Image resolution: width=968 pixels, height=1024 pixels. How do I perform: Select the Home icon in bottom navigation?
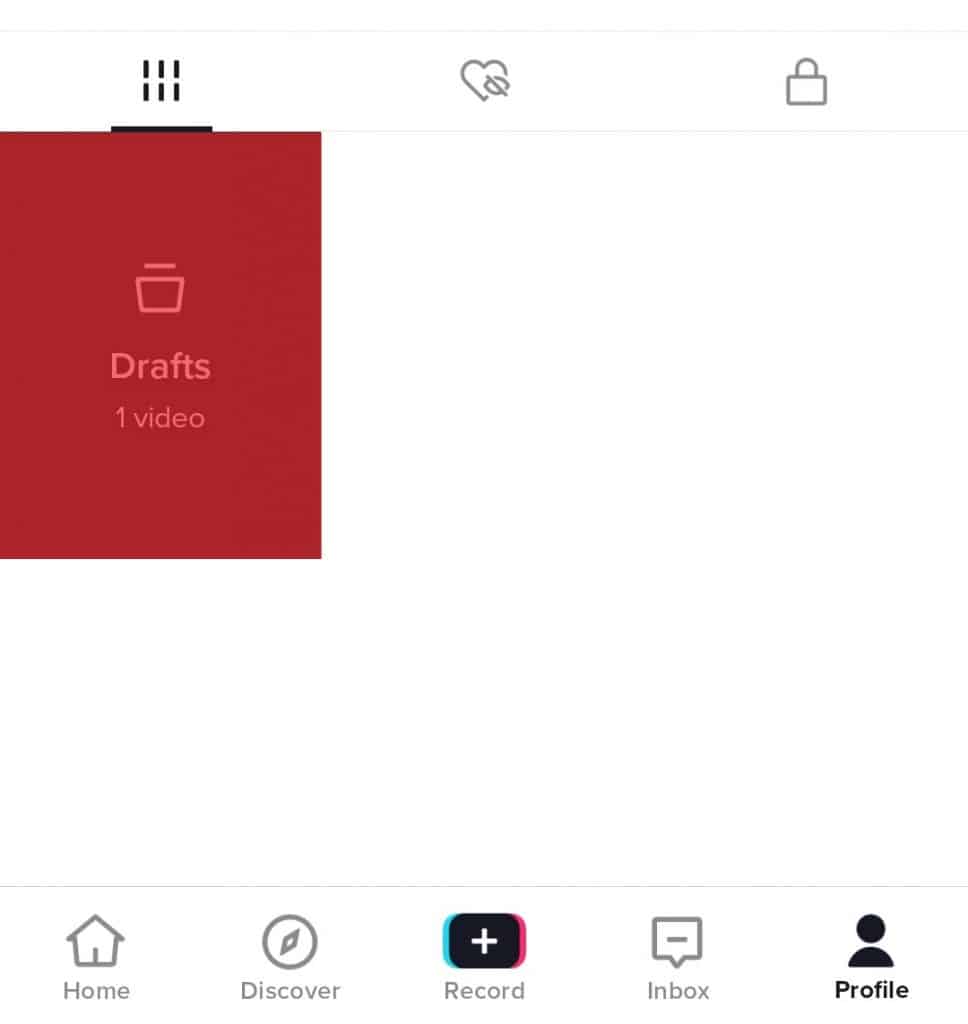pyautogui.click(x=95, y=941)
